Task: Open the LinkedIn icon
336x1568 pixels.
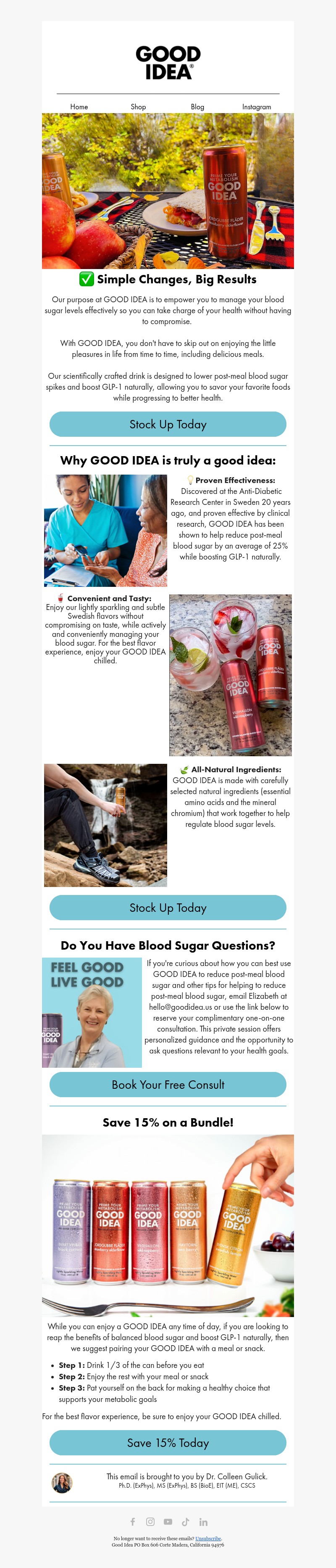Action: (x=203, y=1522)
